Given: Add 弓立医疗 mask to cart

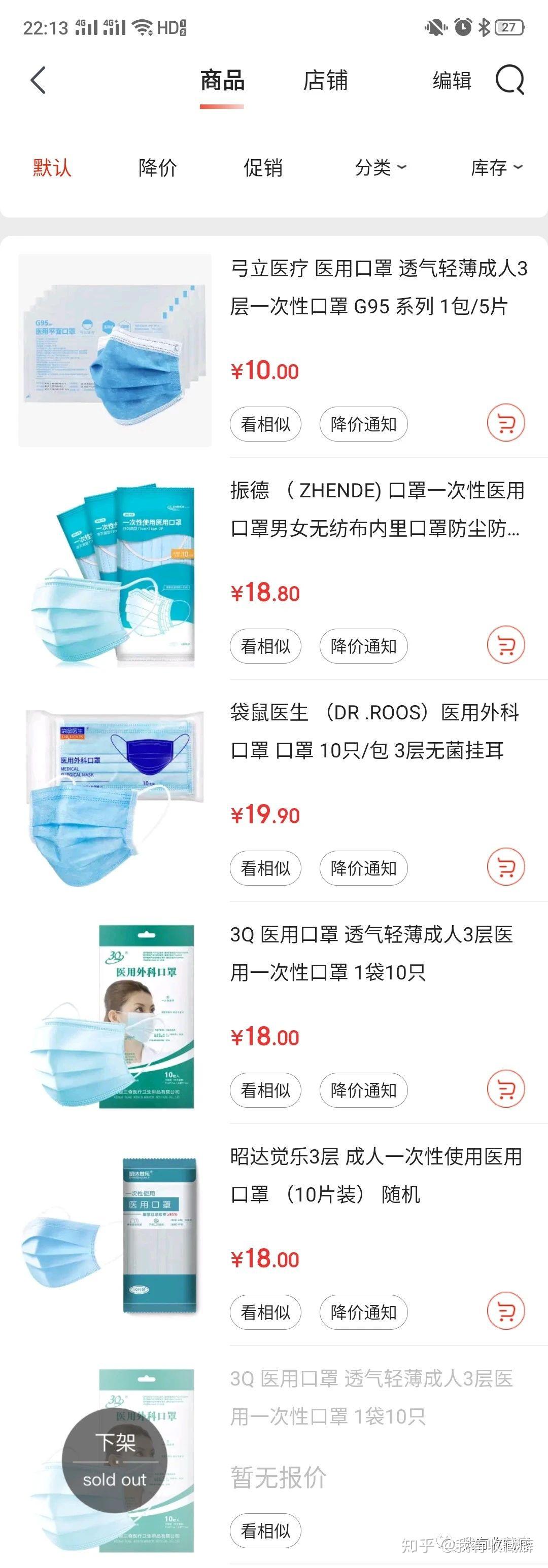Looking at the screenshot, I should (x=506, y=423).
